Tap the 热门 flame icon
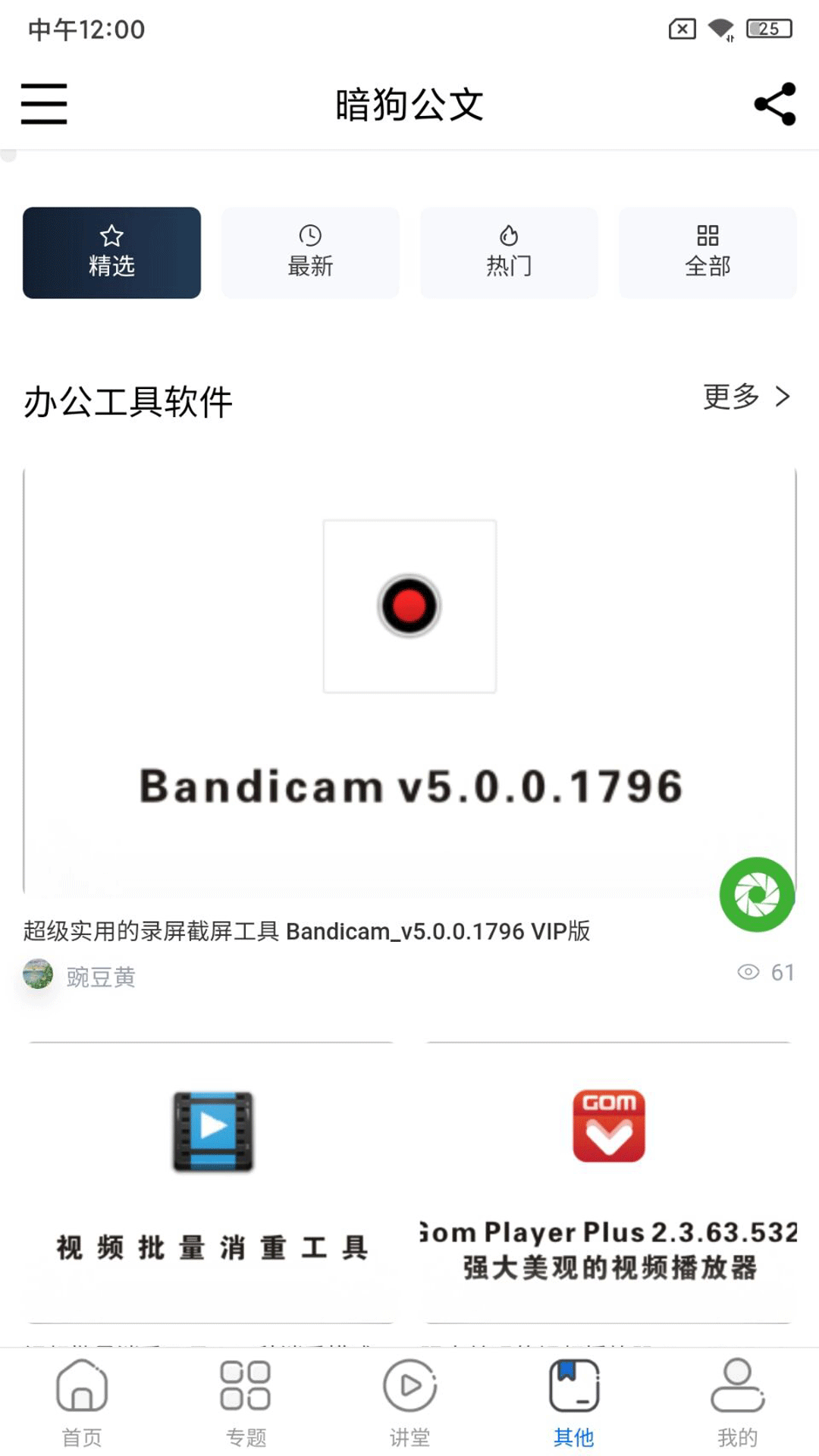819x1456 pixels. click(508, 235)
